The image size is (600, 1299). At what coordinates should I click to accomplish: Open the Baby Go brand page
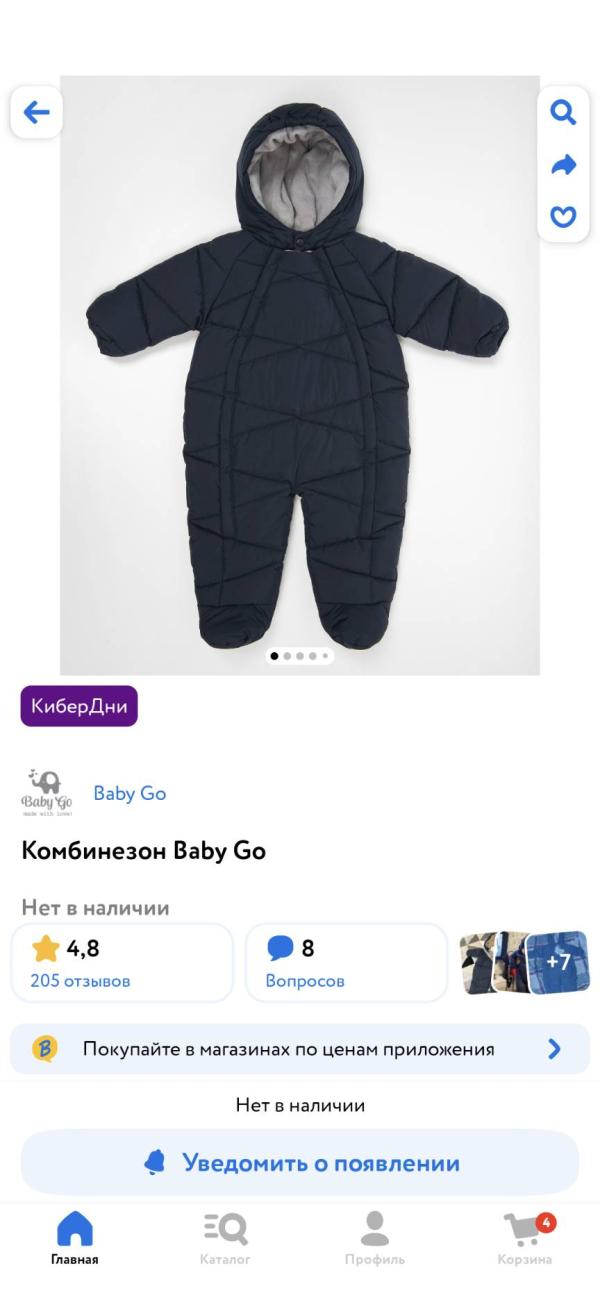(129, 793)
